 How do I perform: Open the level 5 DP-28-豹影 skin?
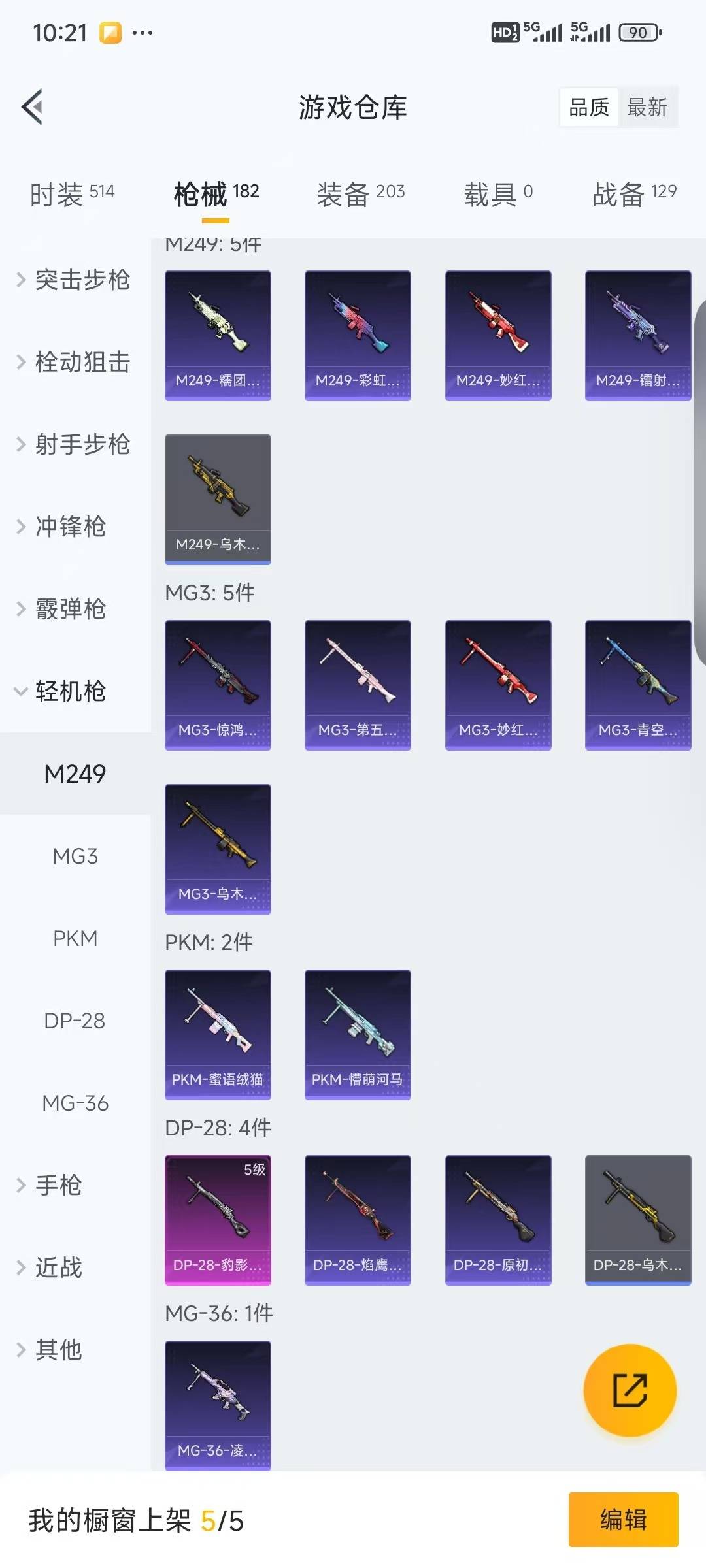click(218, 1220)
